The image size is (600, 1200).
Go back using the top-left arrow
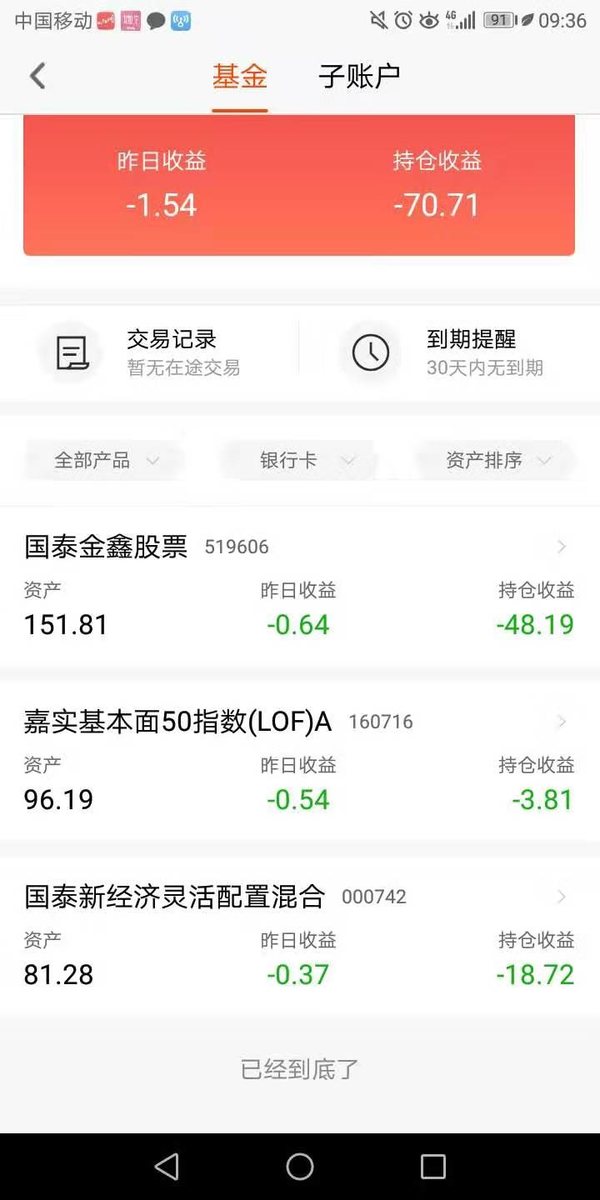point(37,76)
